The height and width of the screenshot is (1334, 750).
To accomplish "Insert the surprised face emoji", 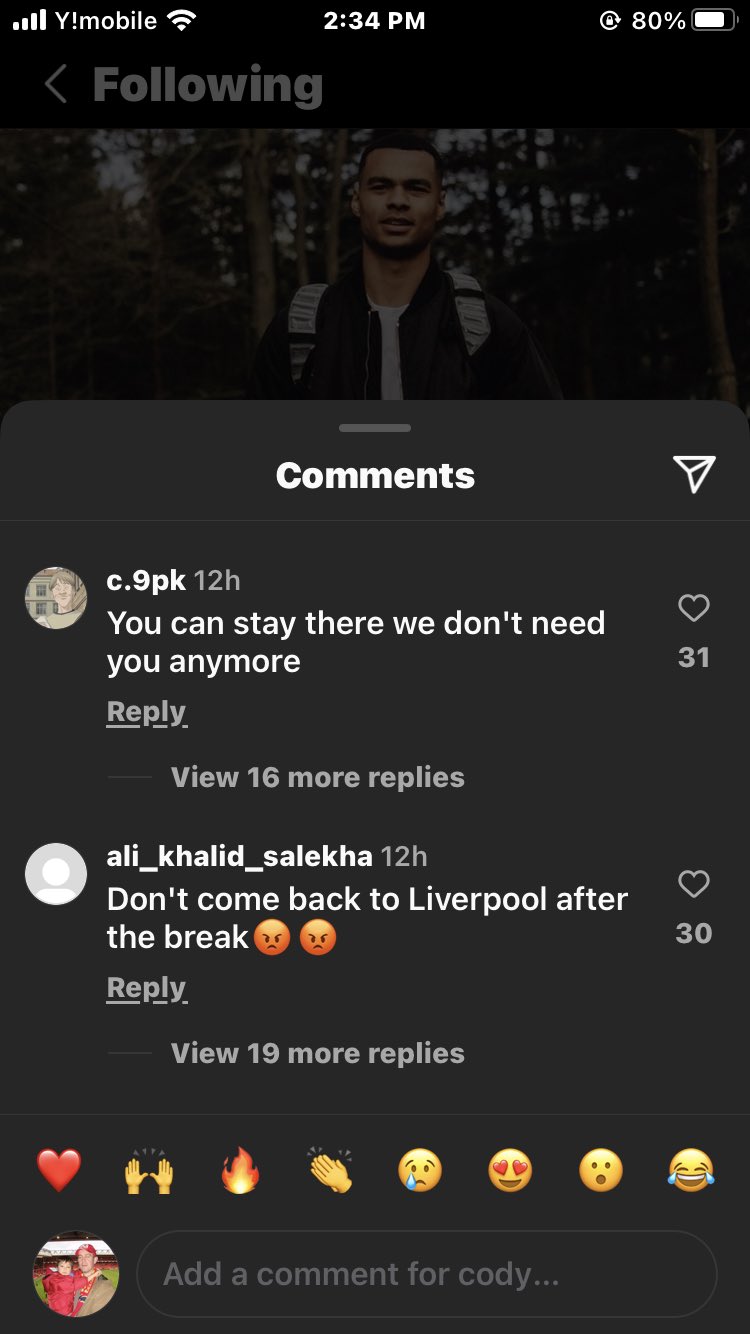I will [601, 1170].
